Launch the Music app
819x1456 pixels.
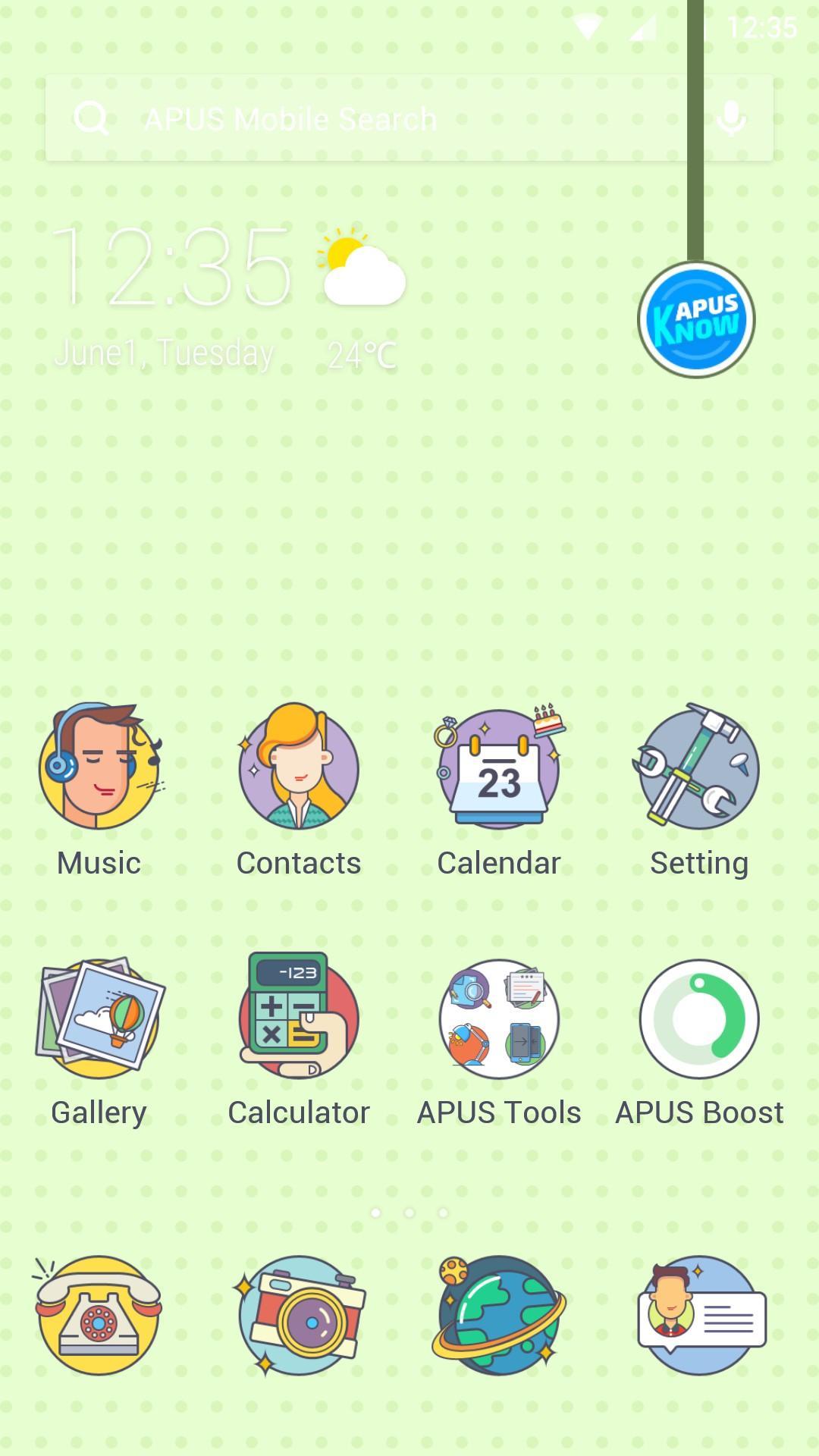click(x=99, y=767)
